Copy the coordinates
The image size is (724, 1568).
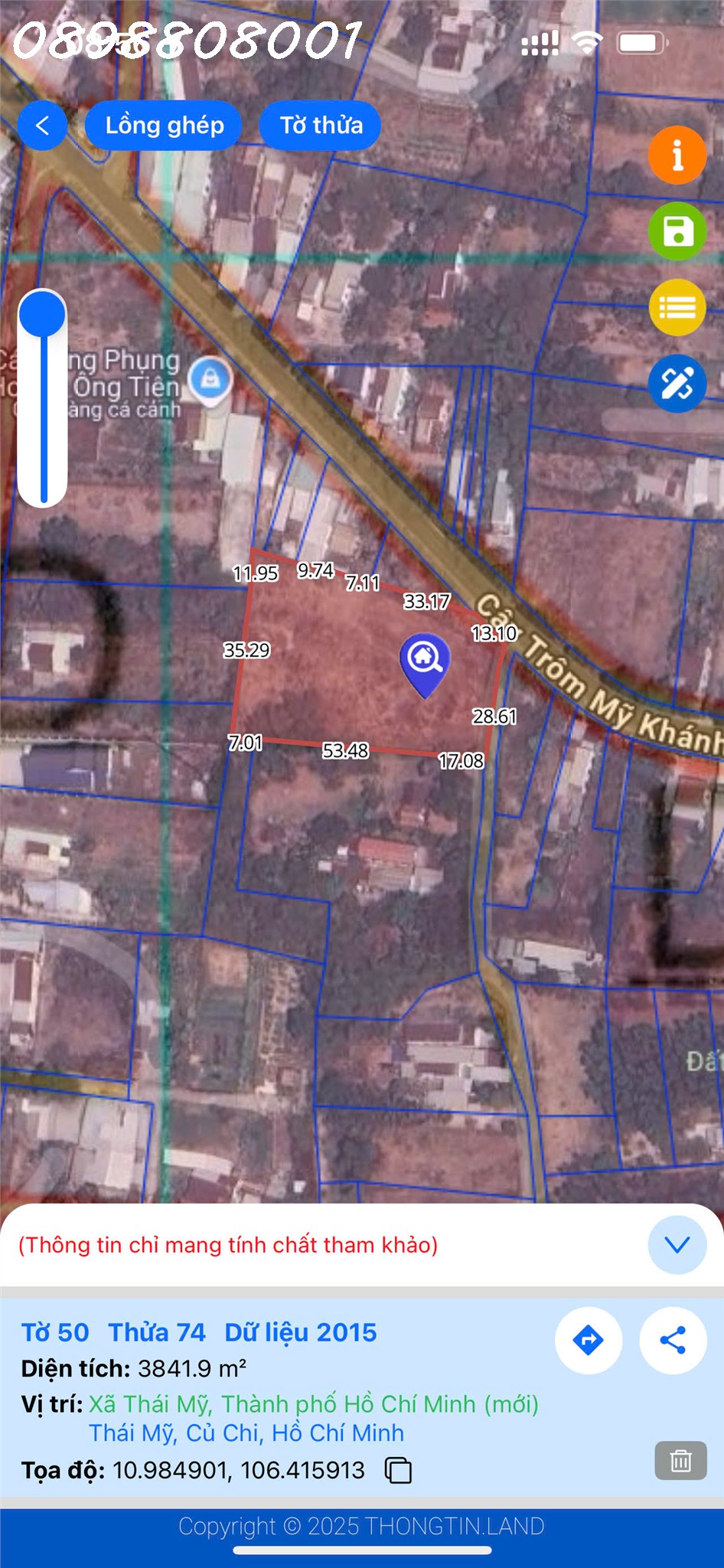click(x=398, y=1470)
